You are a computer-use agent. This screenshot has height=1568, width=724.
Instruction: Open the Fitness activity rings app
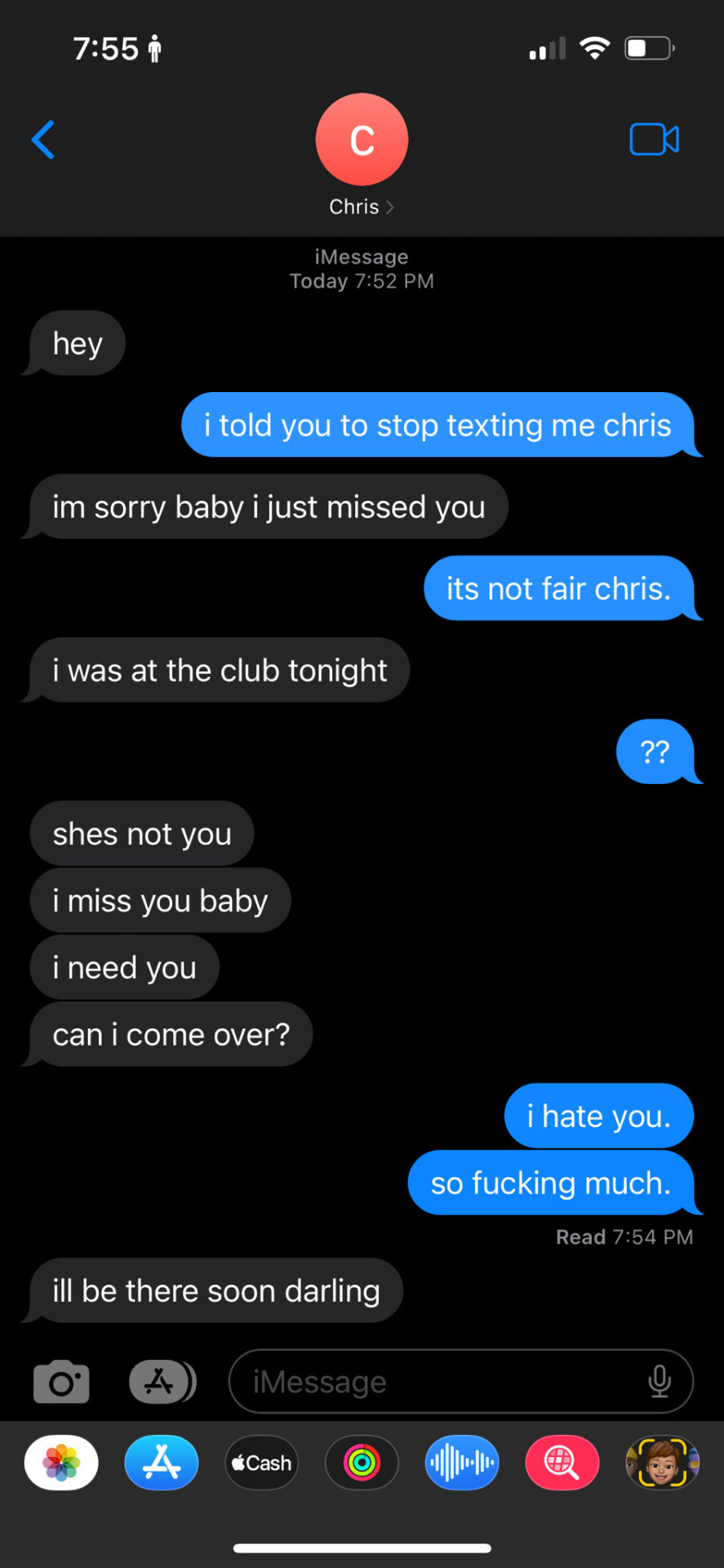point(362,1463)
